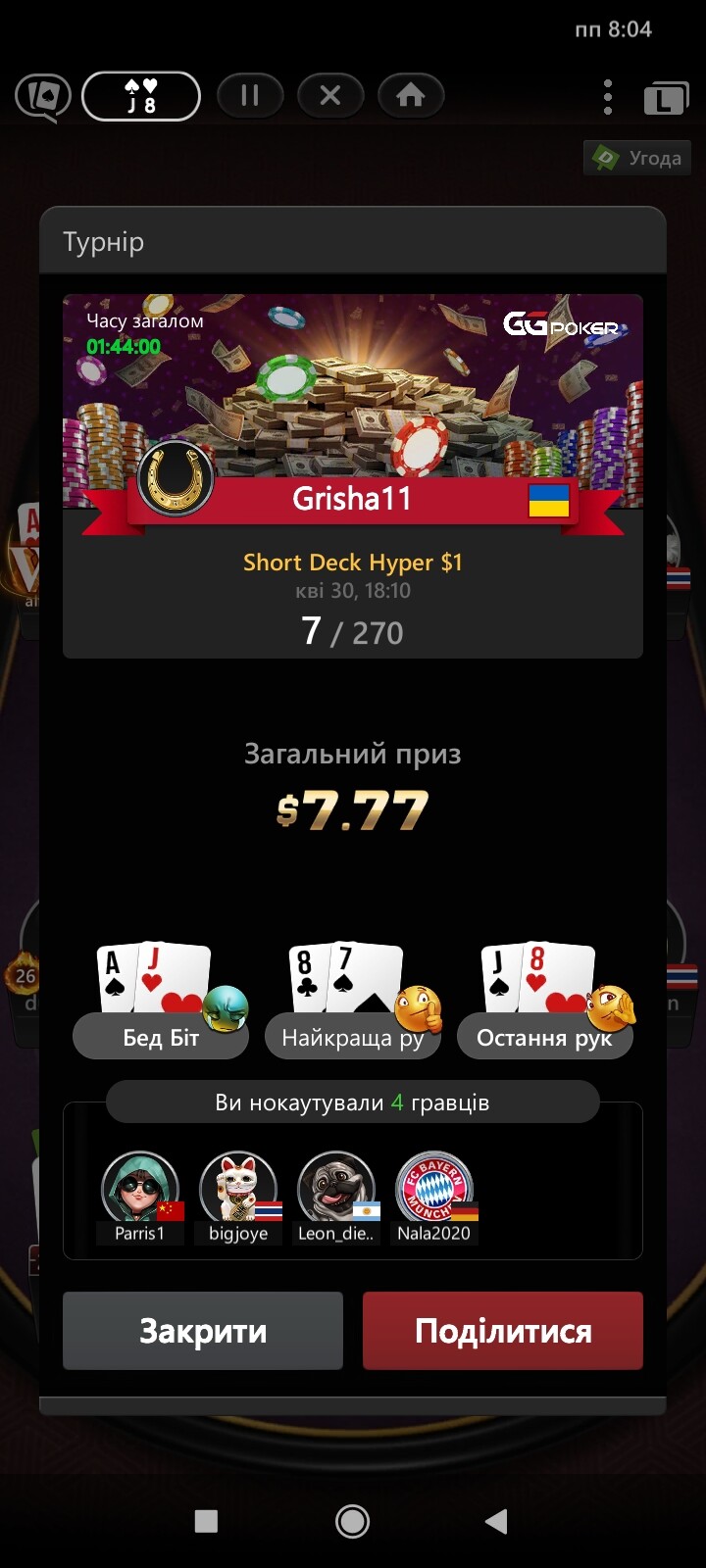706x1568 pixels.
Task: Open knocked-out player Parris1
Action: 140,1198
